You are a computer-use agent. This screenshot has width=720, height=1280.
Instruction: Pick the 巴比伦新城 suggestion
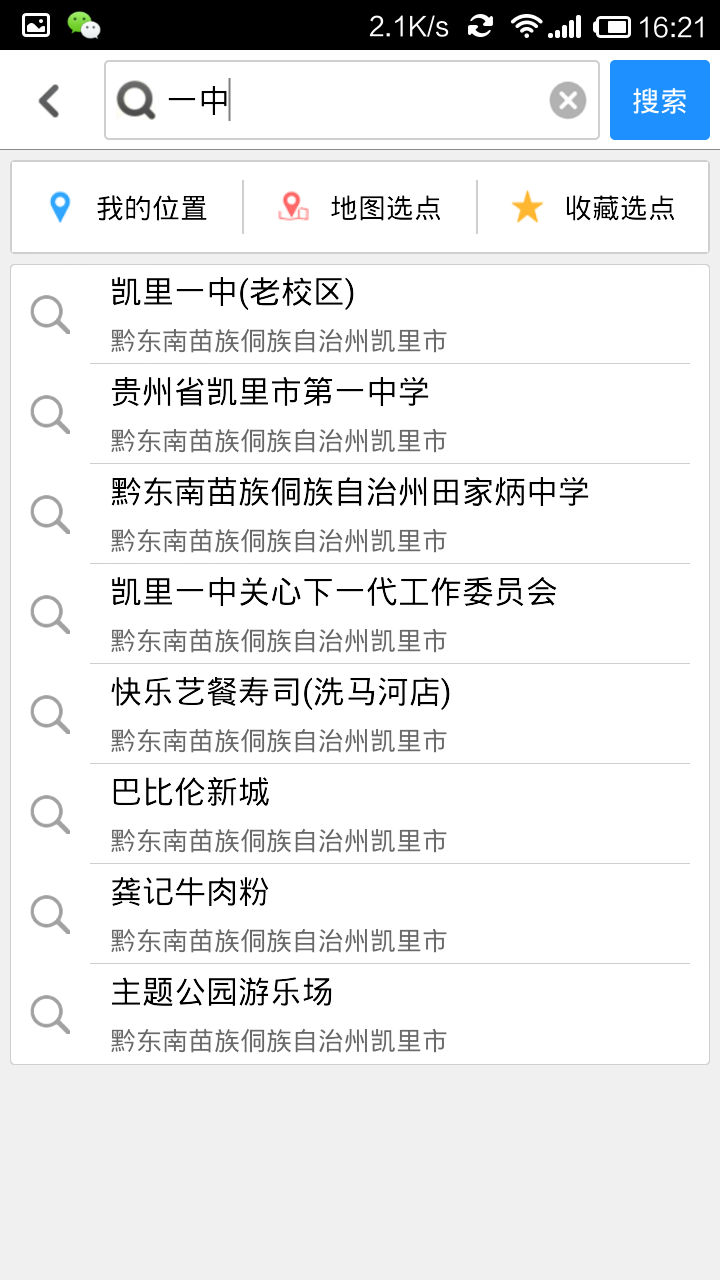(x=360, y=814)
